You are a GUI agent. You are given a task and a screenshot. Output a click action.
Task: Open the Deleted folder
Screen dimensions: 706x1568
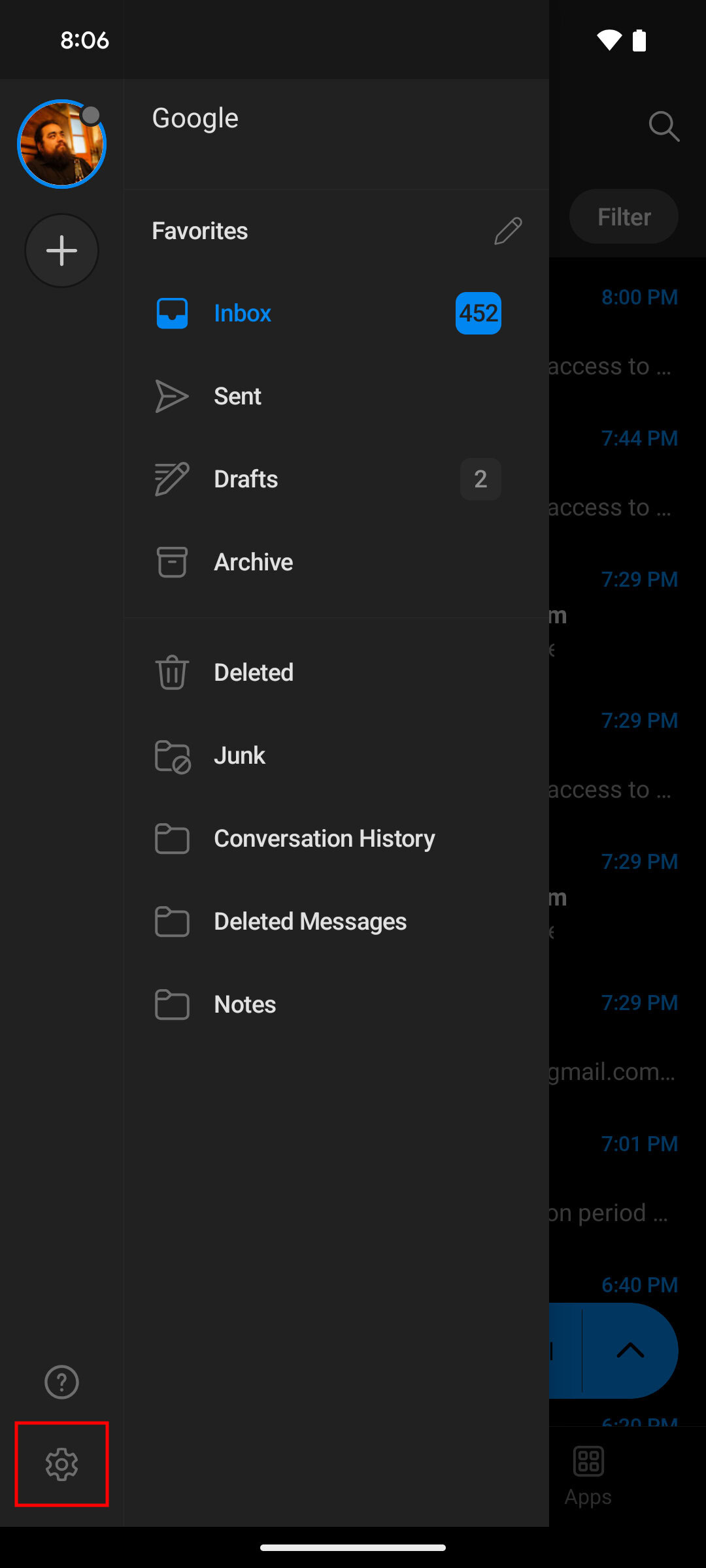coord(254,673)
